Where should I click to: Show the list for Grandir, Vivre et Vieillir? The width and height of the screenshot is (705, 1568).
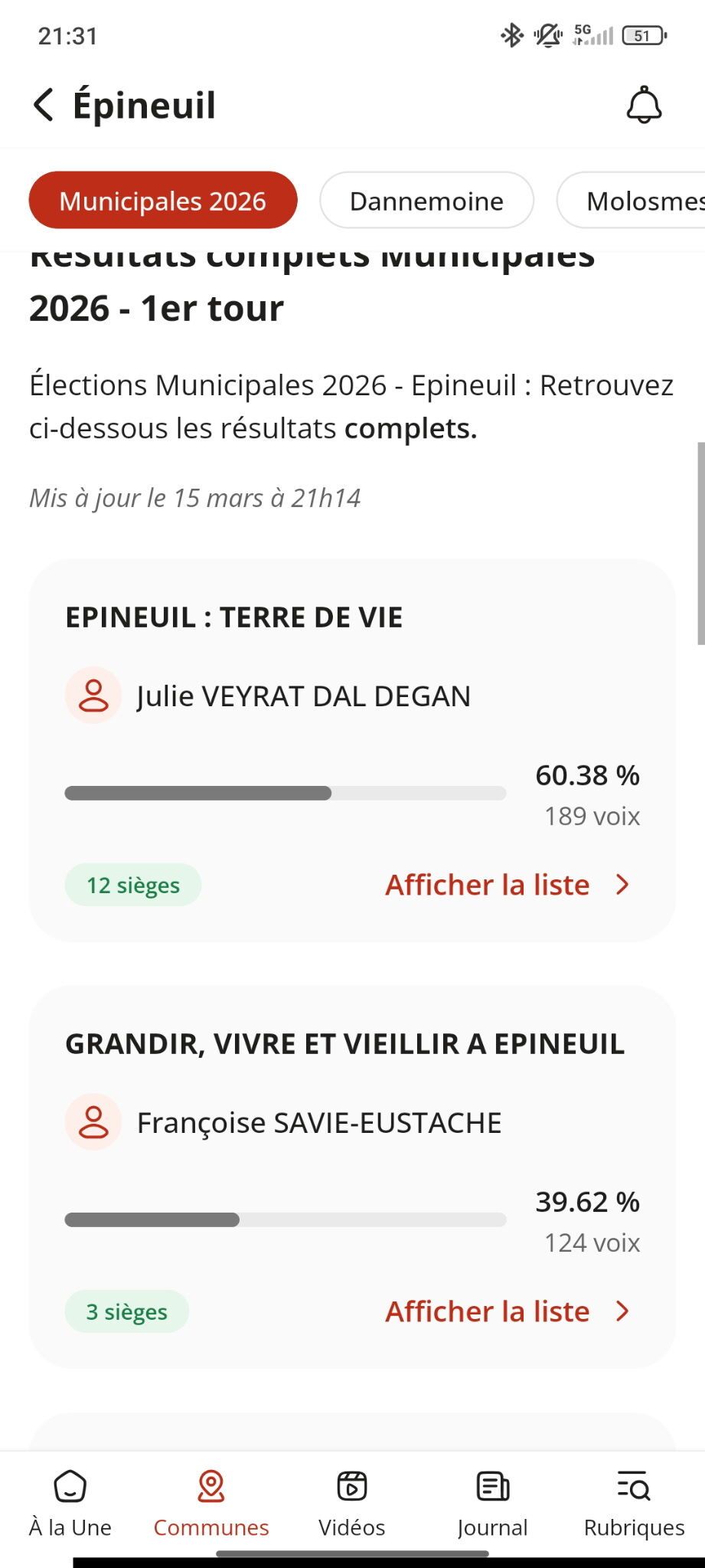[507, 1311]
